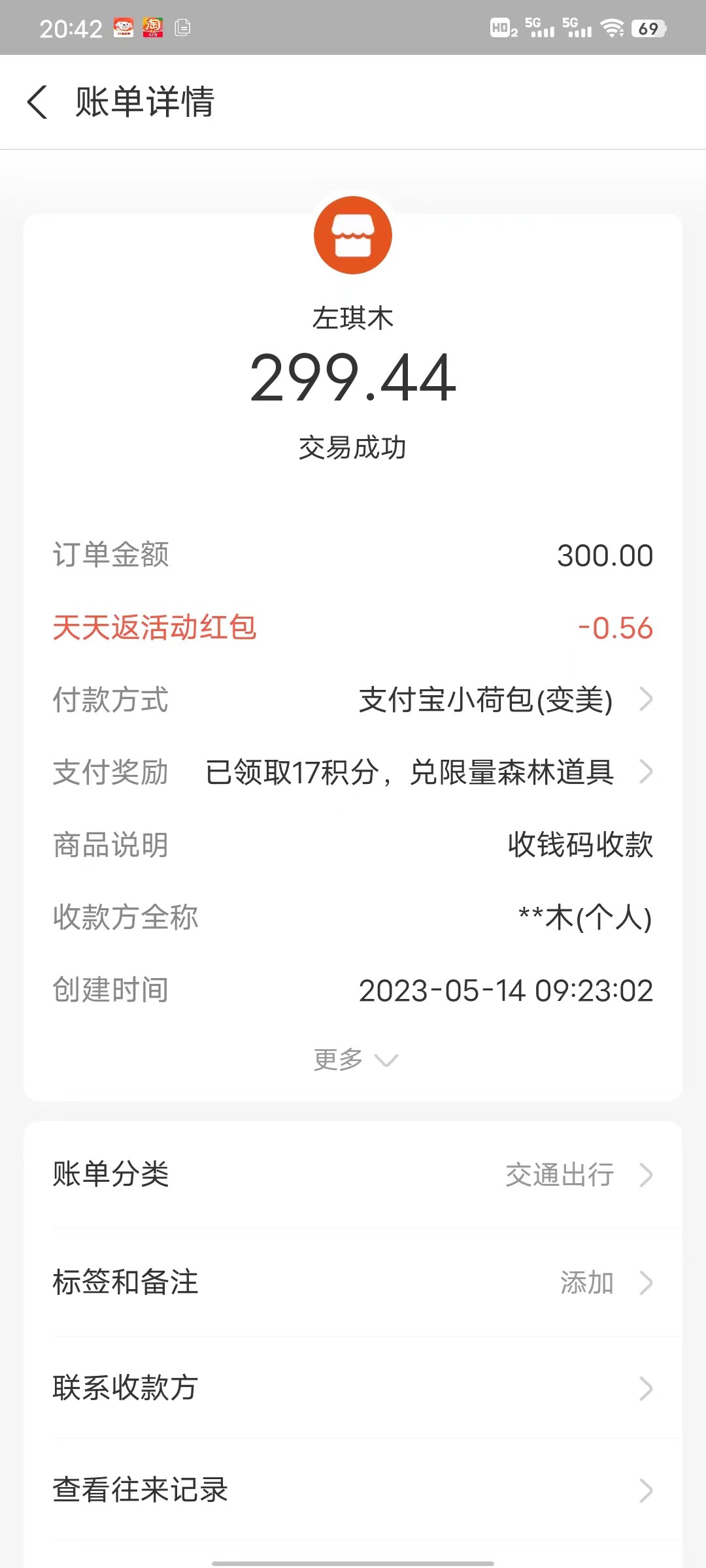Open 查看往来记录
Viewport: 706px width, 1568px height.
point(353,1490)
